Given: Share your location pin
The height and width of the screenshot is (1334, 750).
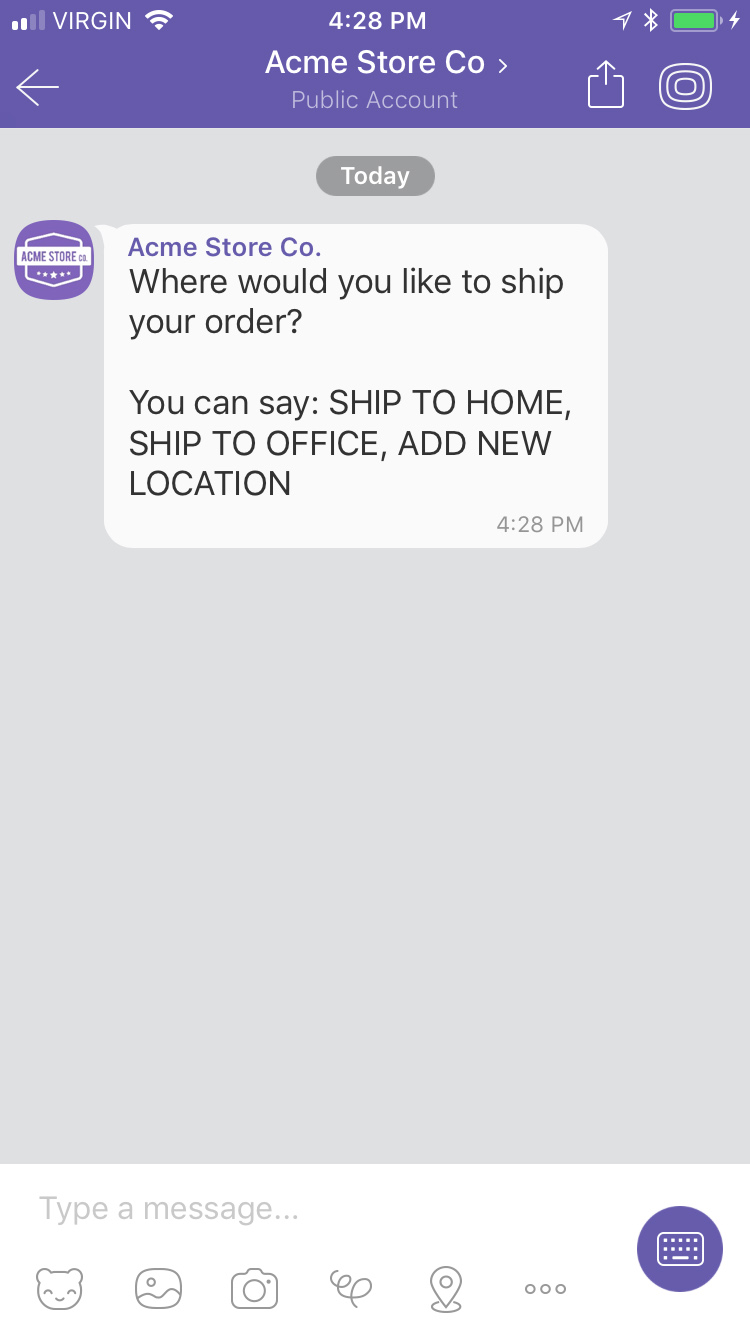Looking at the screenshot, I should (x=445, y=1288).
